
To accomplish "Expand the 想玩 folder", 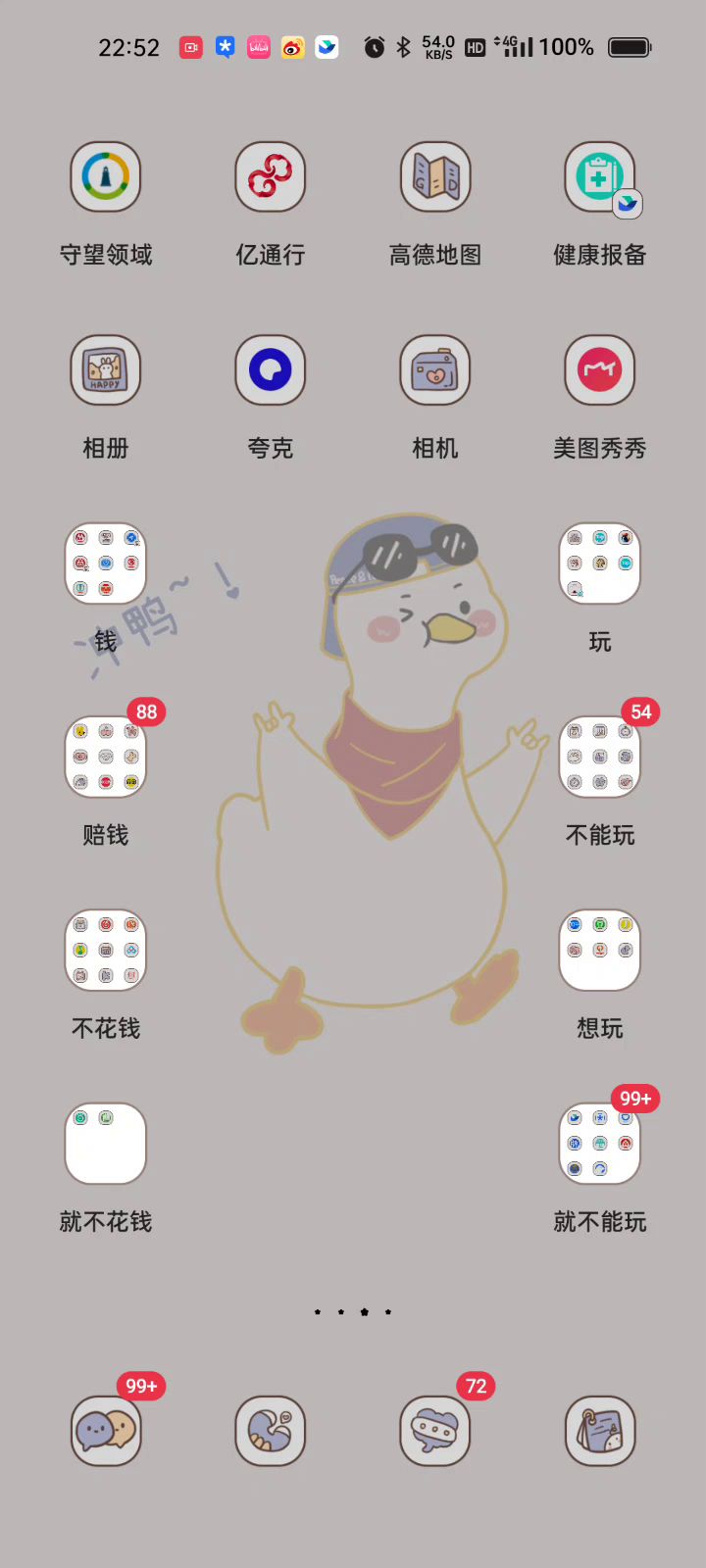I will (x=600, y=950).
